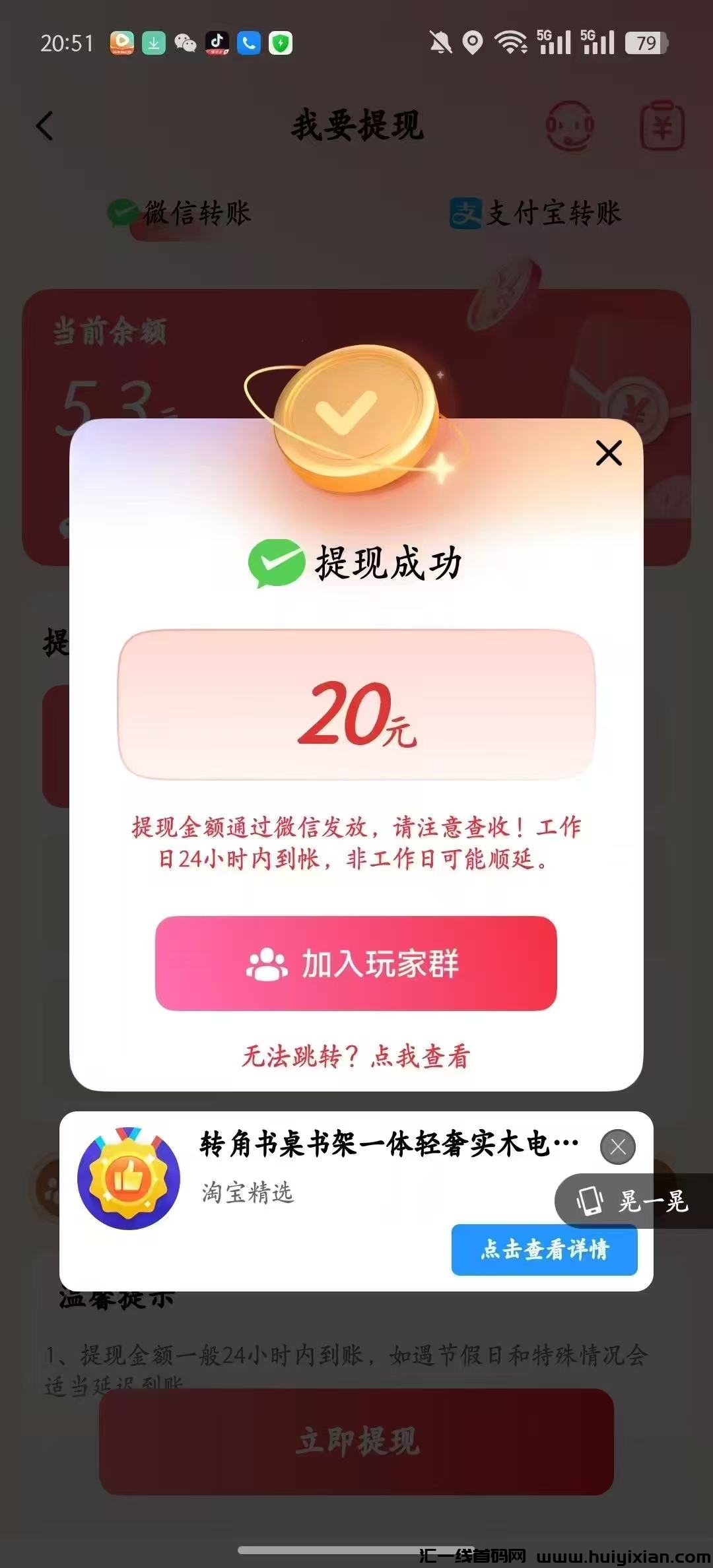Image resolution: width=713 pixels, height=1568 pixels.
Task: Tap the back arrow to leave withdrawal page
Action: click(45, 127)
